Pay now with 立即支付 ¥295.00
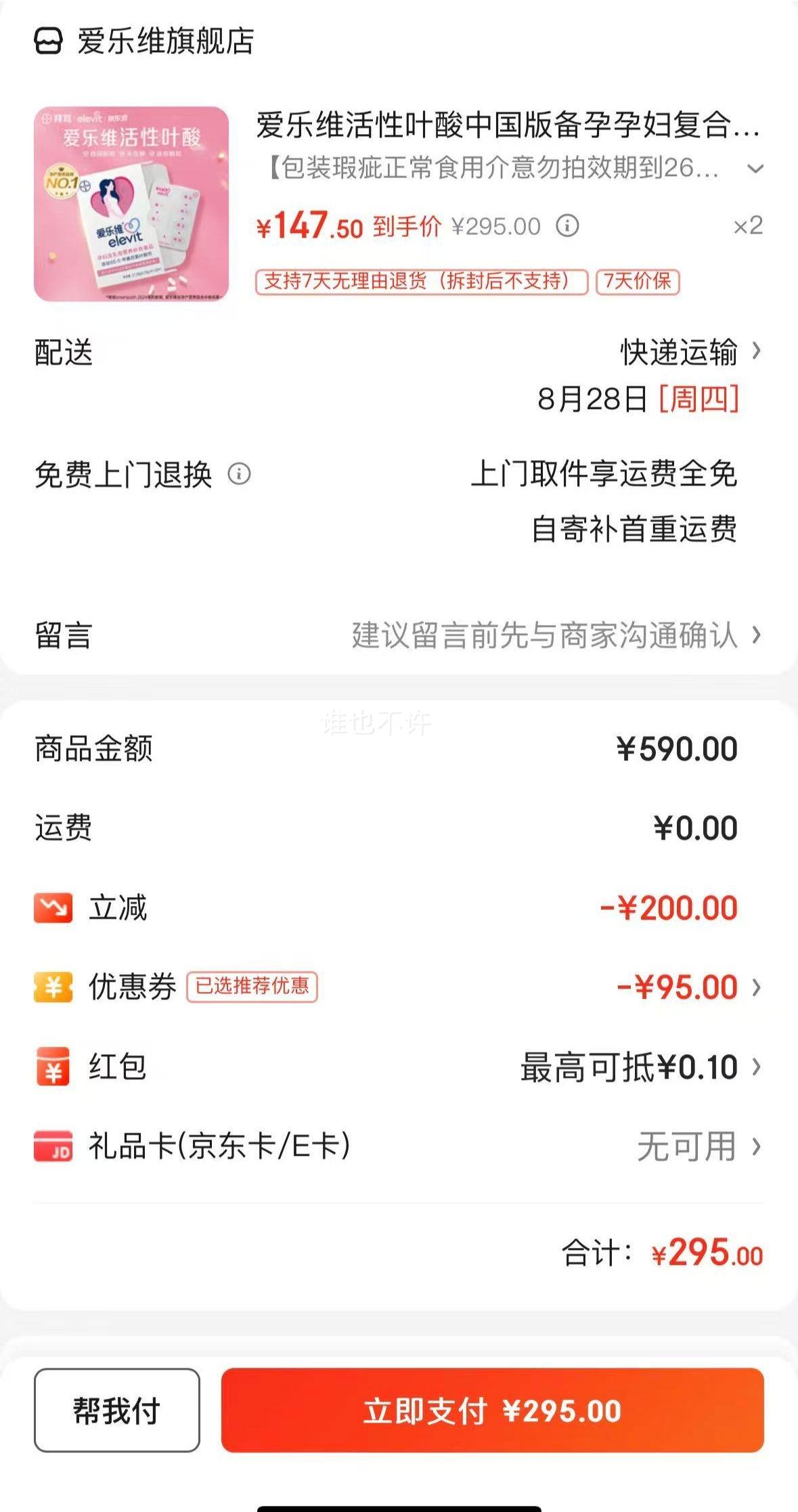Image resolution: width=798 pixels, height=1512 pixels. pyautogui.click(x=493, y=1410)
